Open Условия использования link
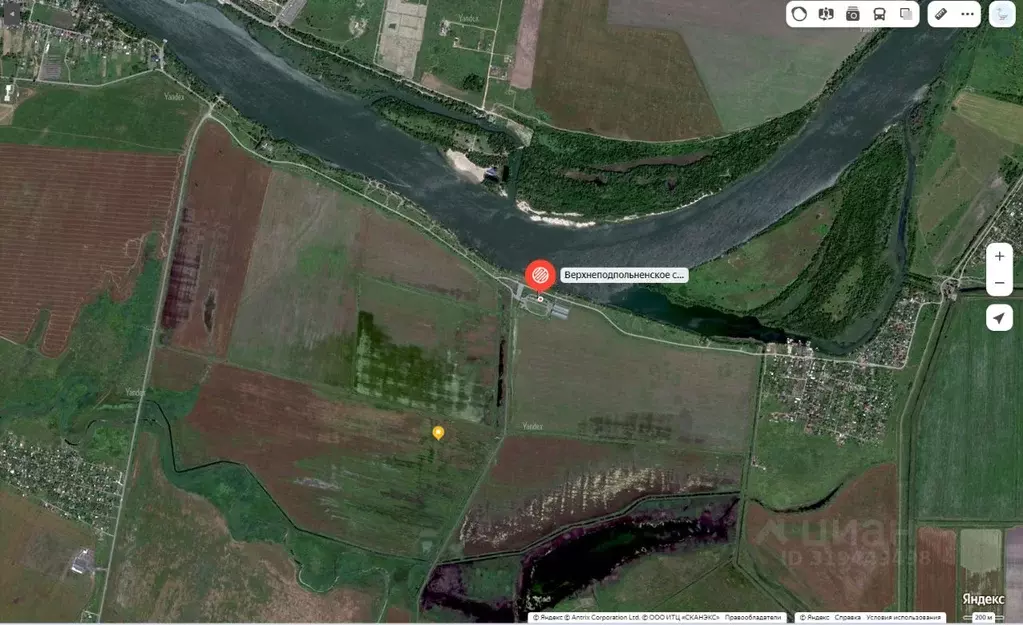The image size is (1023, 625). click(904, 618)
